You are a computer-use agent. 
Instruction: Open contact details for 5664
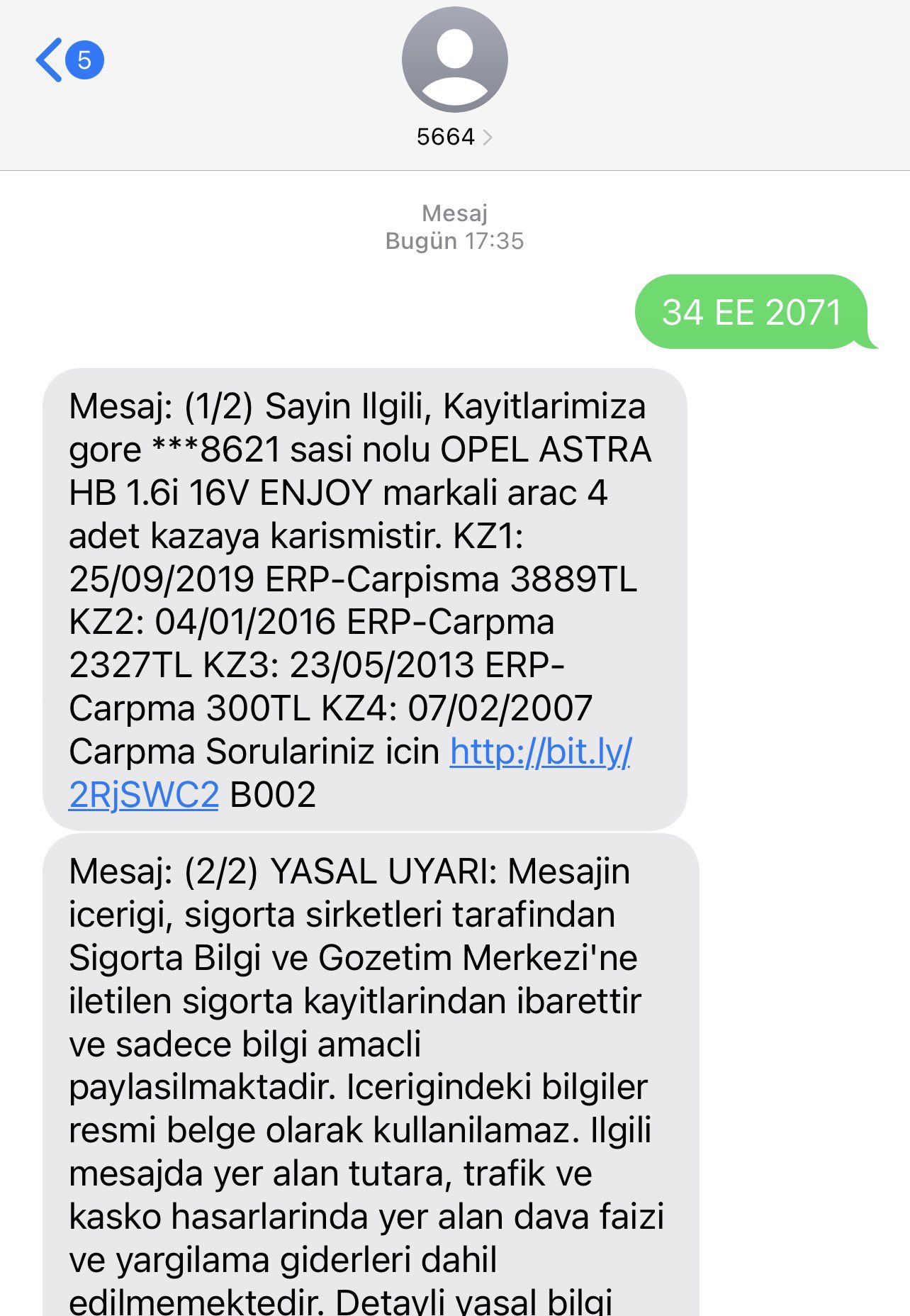point(454,136)
